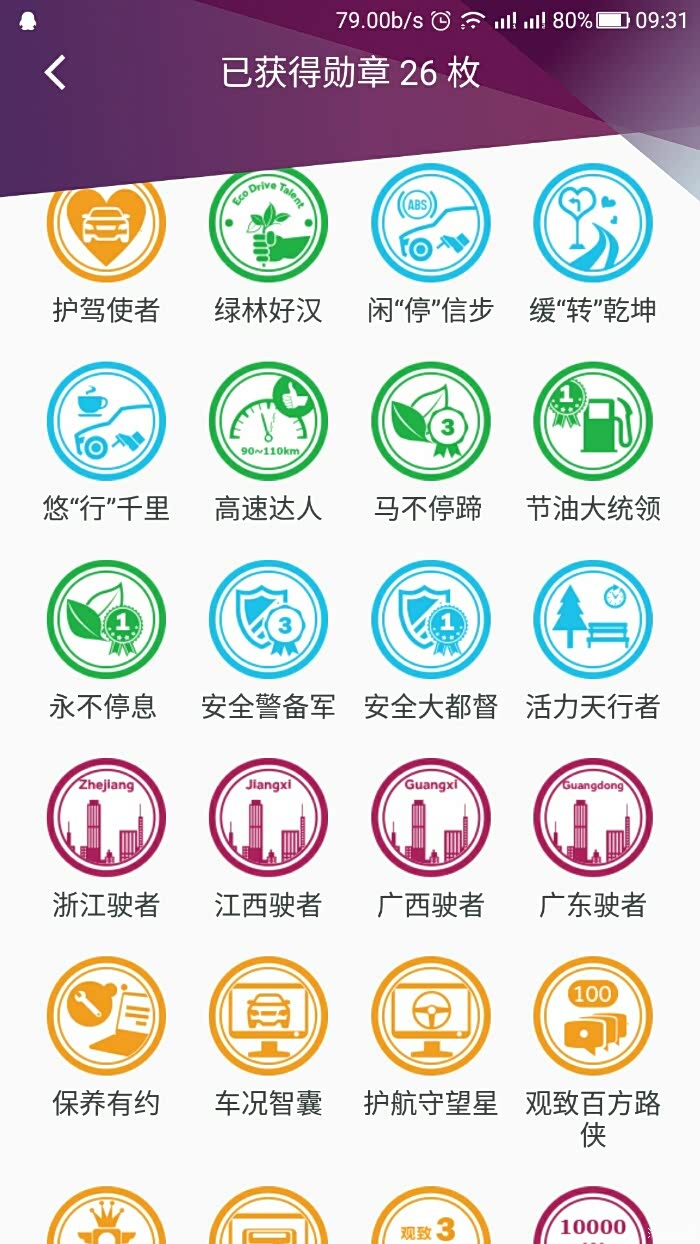Tap the 安全大都督 badge

pyautogui.click(x=431, y=620)
